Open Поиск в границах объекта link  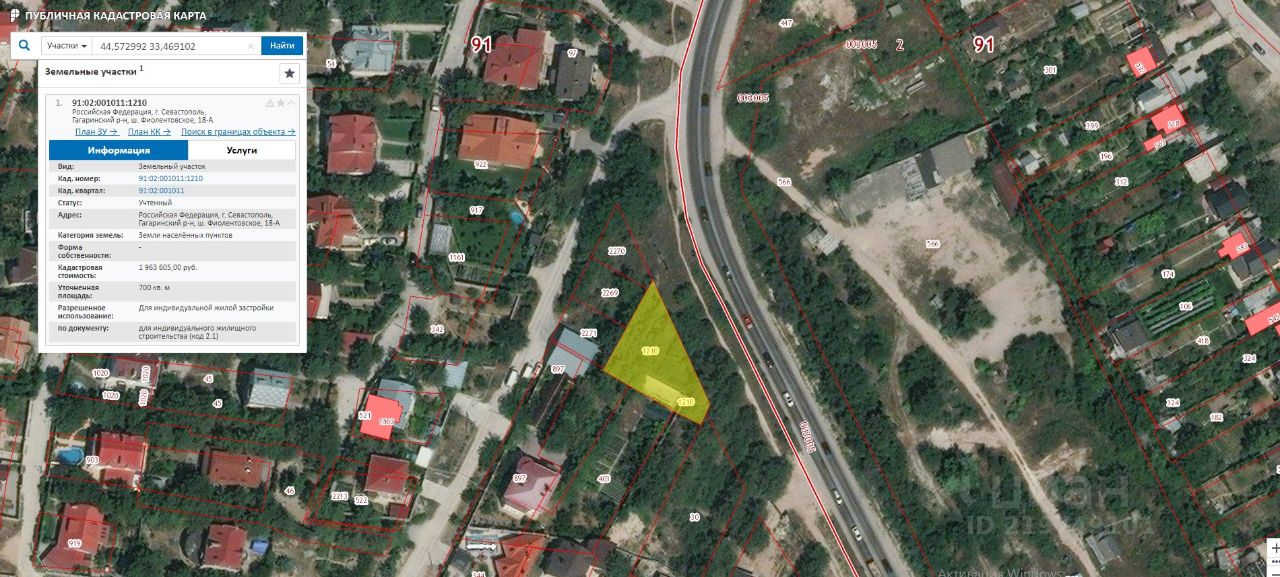pos(238,132)
